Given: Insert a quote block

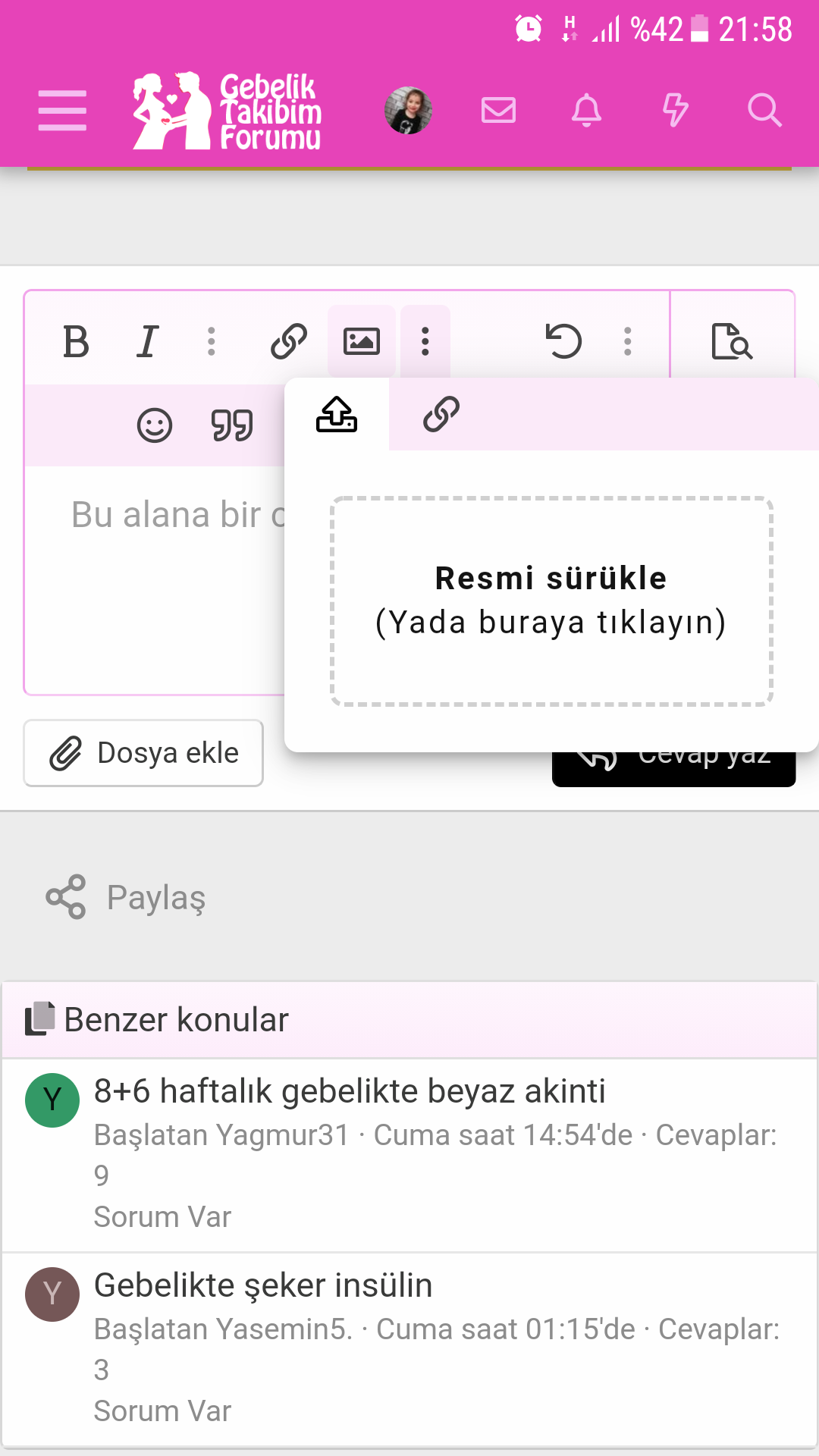Looking at the screenshot, I should coord(232,425).
